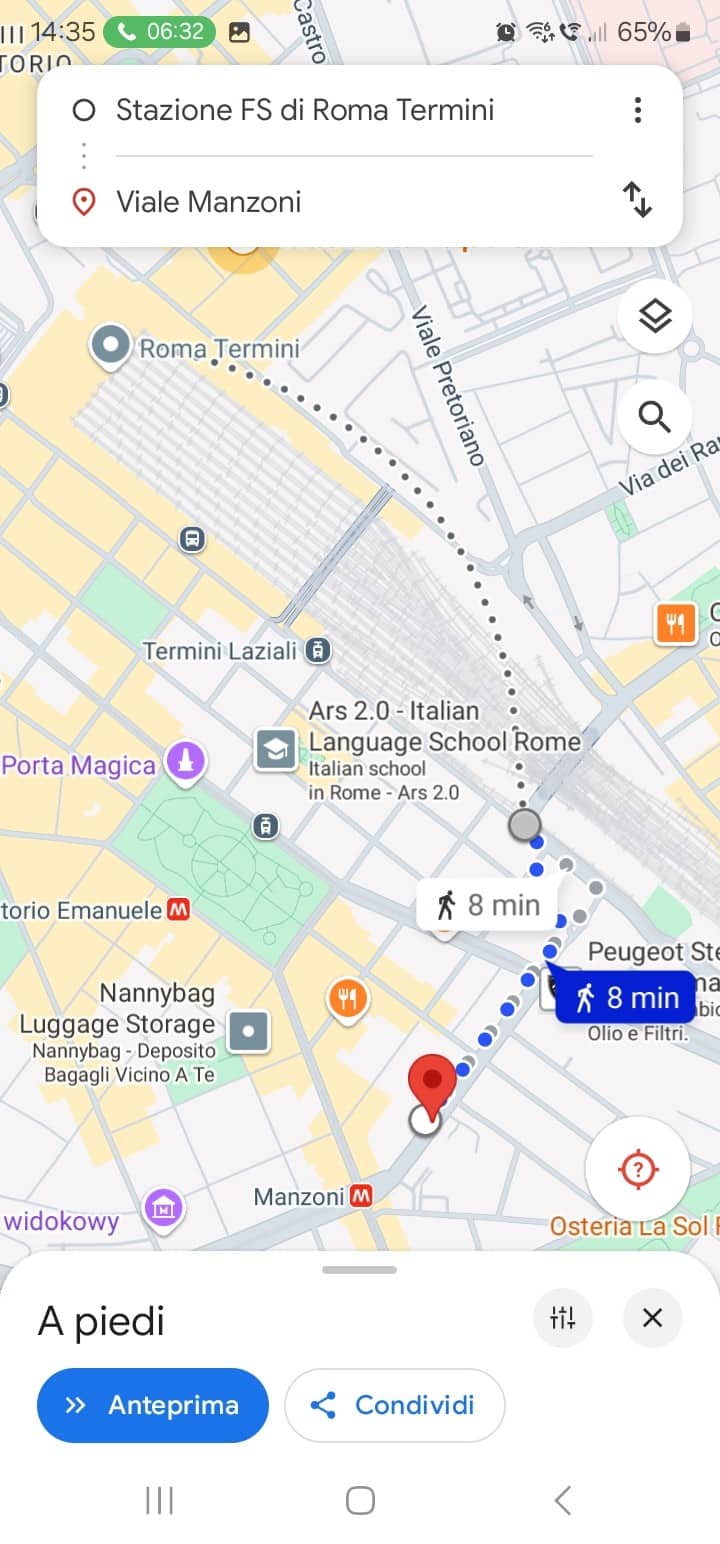Open the Porta Magica map marker

185,765
